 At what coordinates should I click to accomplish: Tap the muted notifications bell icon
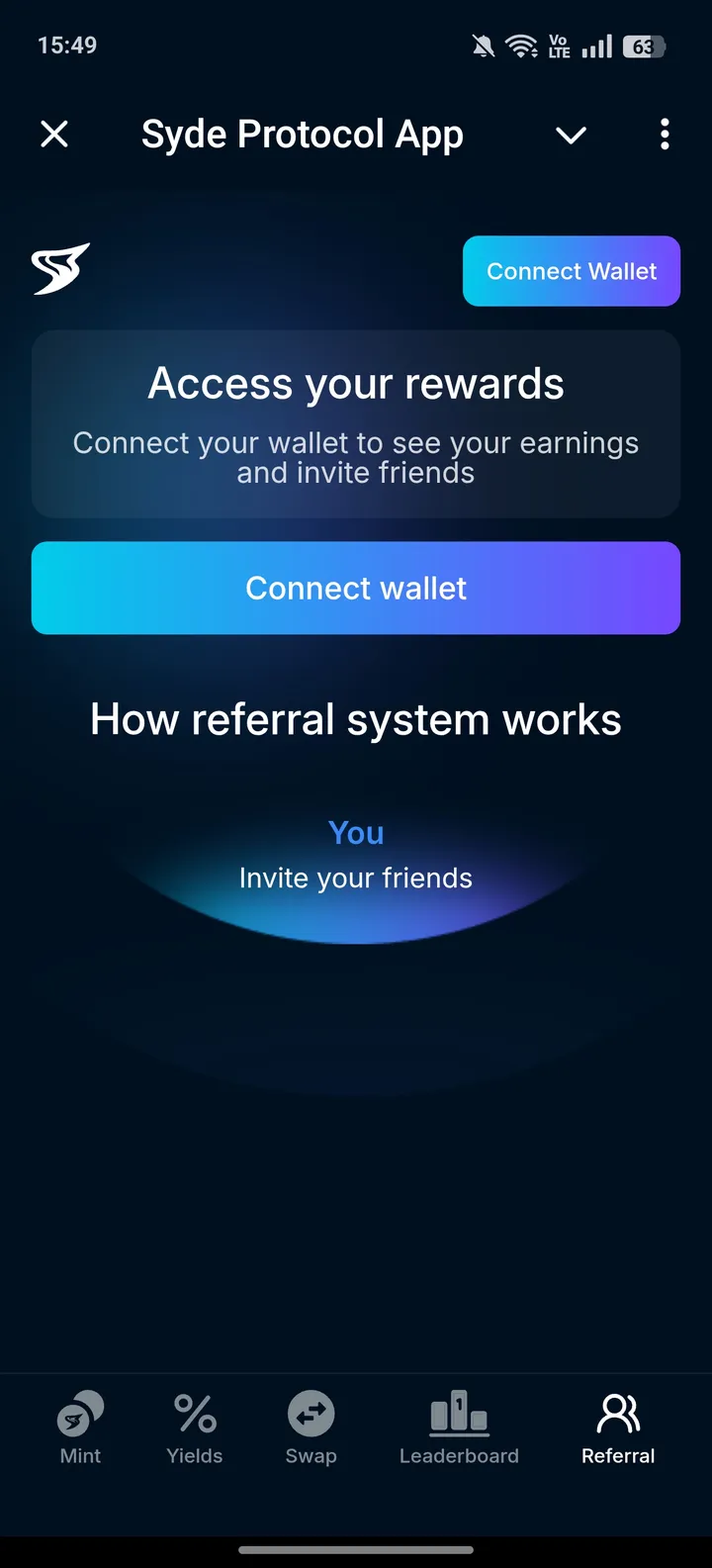(483, 45)
